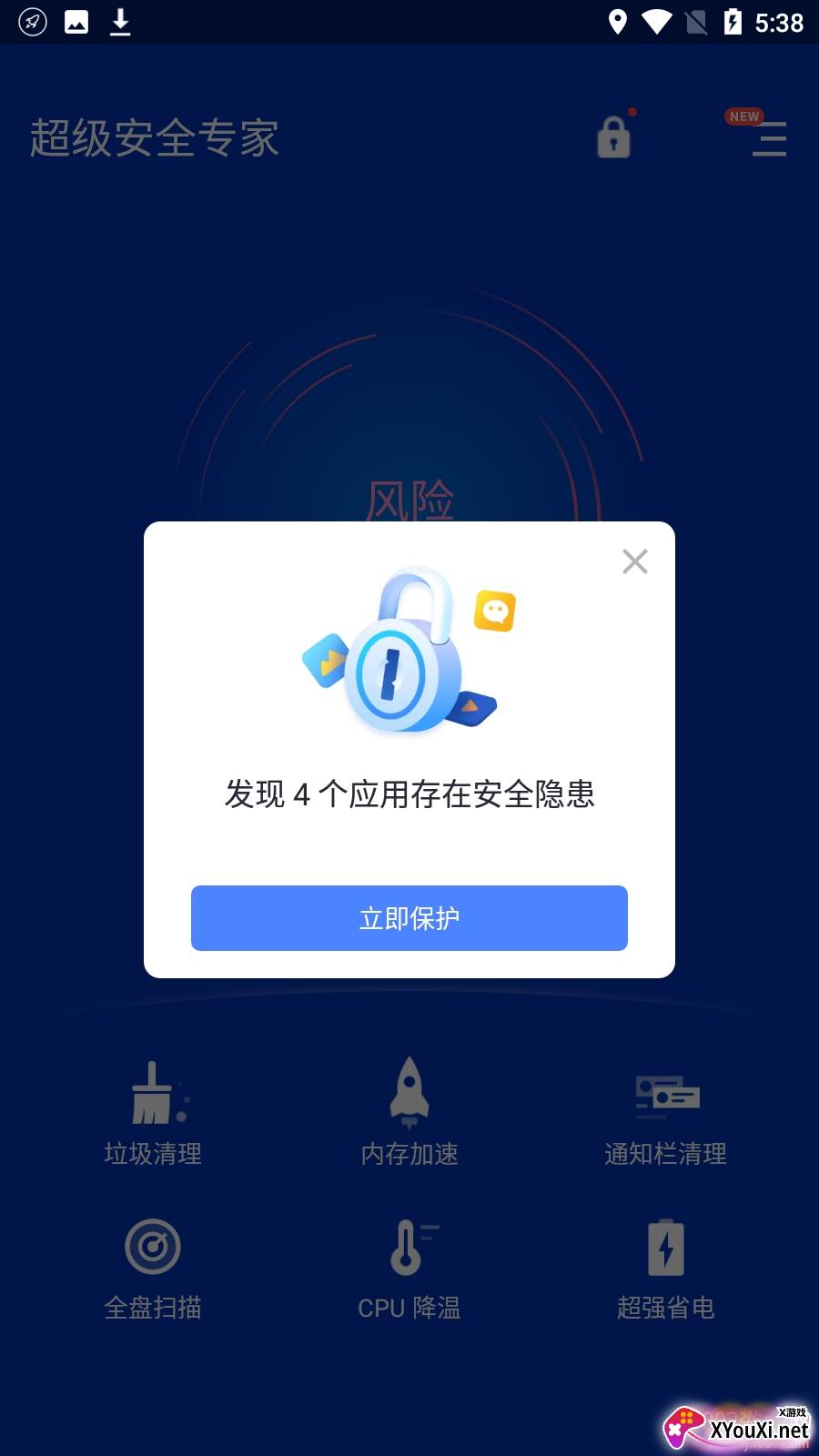This screenshot has height=1456, width=819.
Task: Open 垃圾清理 junk cleaner
Action: pyautogui.click(x=153, y=1113)
